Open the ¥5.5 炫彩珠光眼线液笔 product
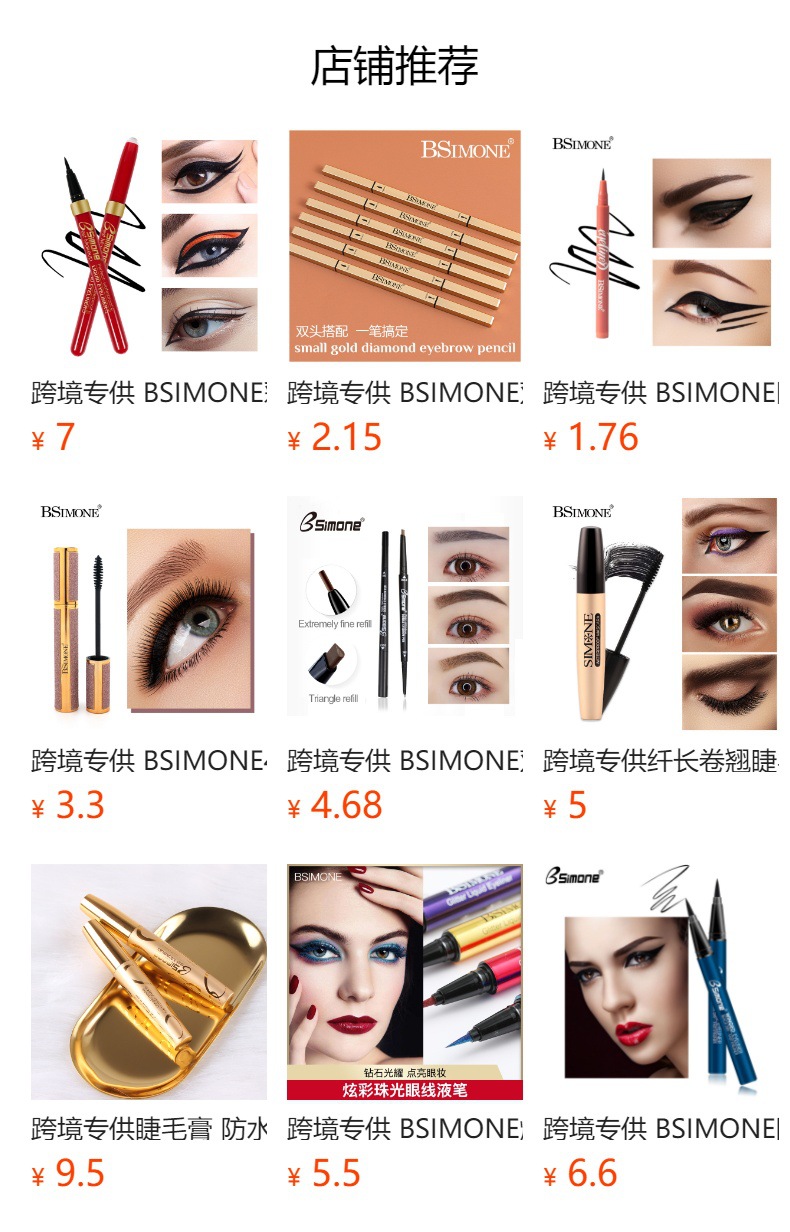 coord(405,982)
